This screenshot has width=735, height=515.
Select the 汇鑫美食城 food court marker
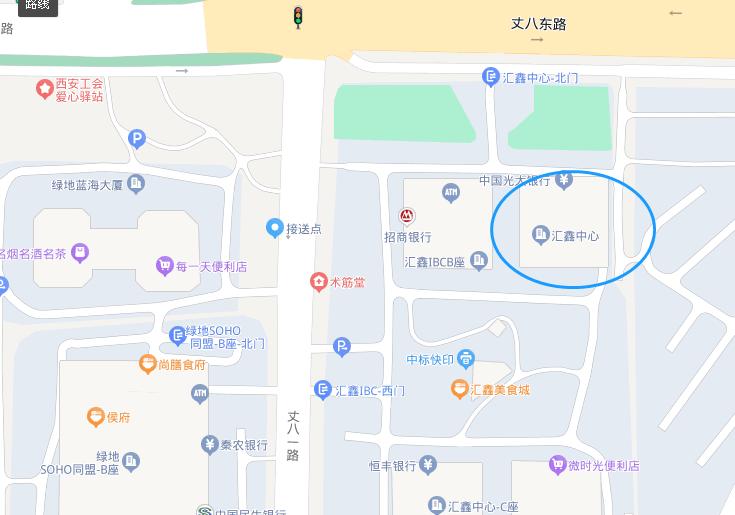[459, 389]
